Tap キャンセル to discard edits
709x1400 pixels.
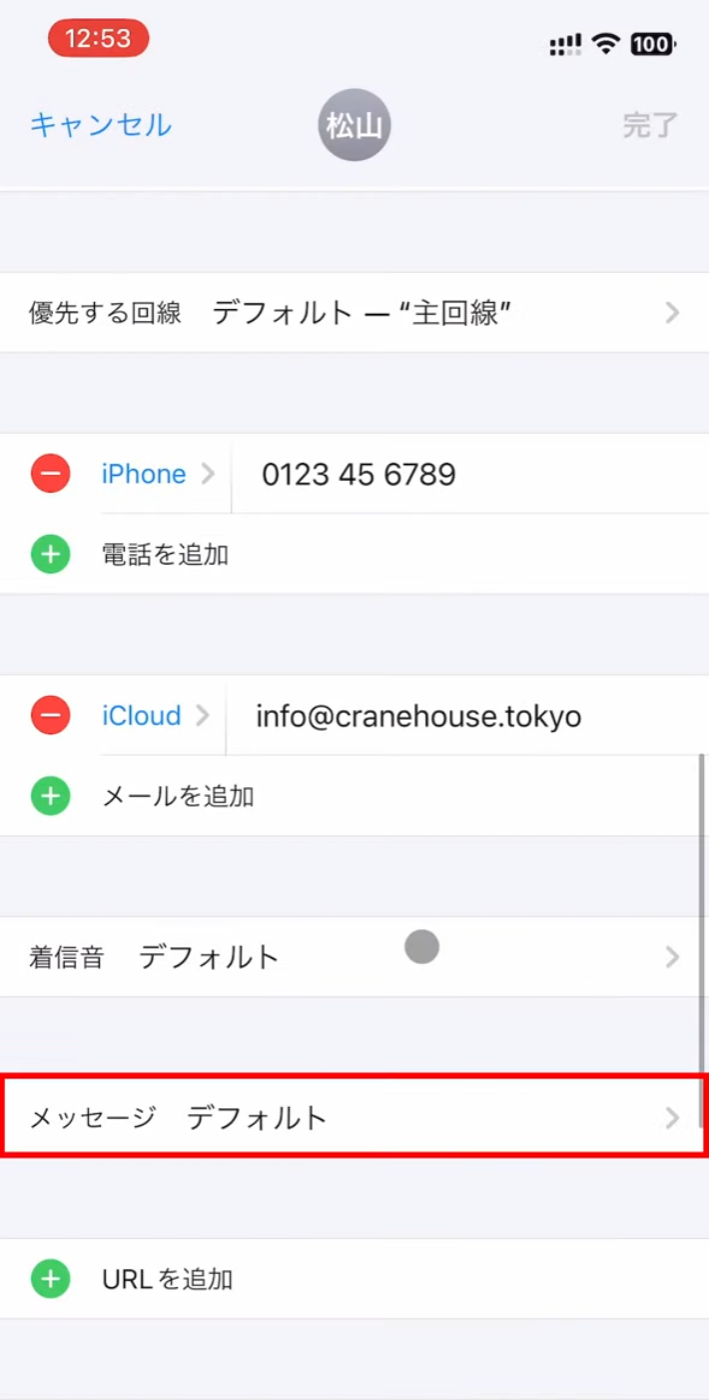click(x=101, y=125)
